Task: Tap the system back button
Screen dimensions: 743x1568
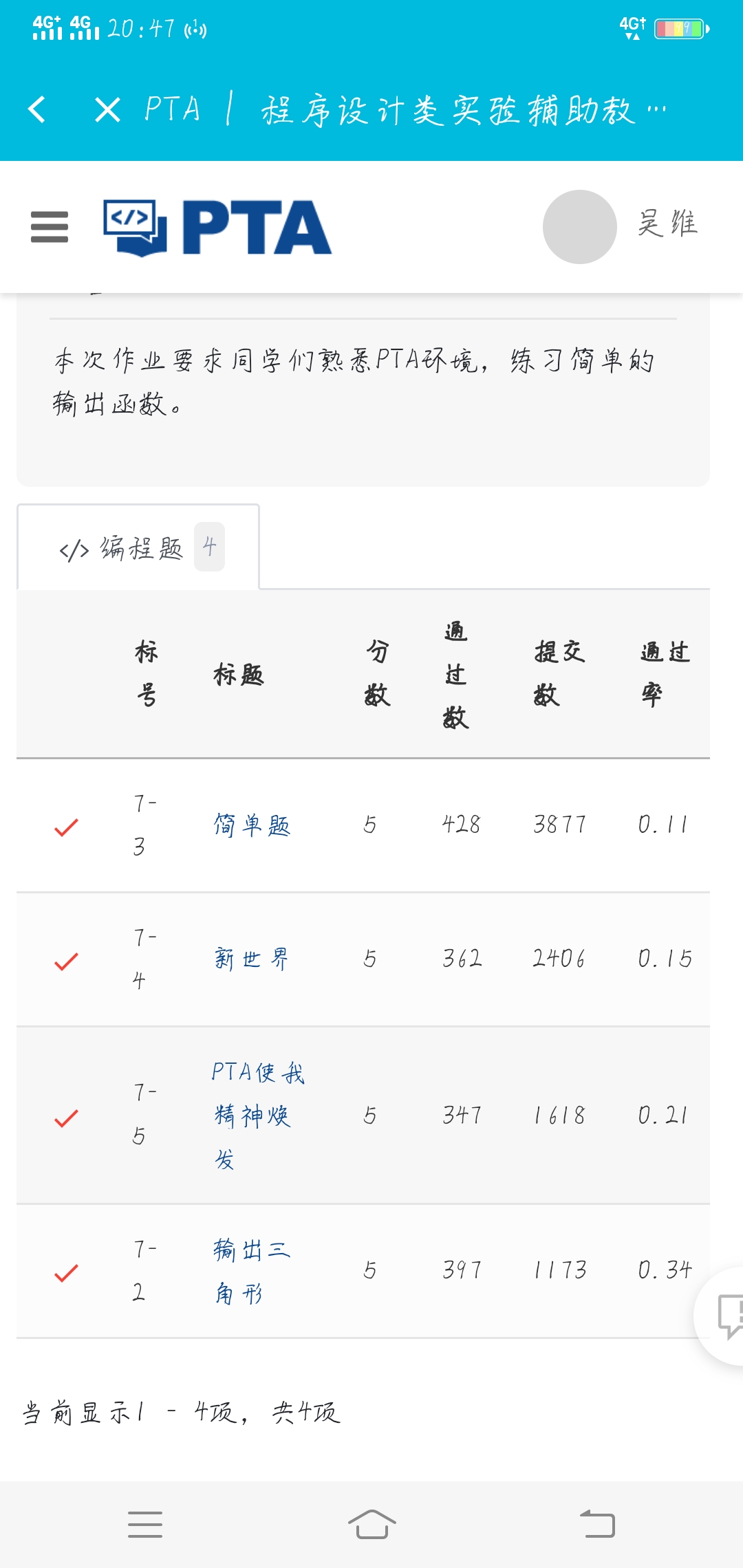Action: point(597,1524)
